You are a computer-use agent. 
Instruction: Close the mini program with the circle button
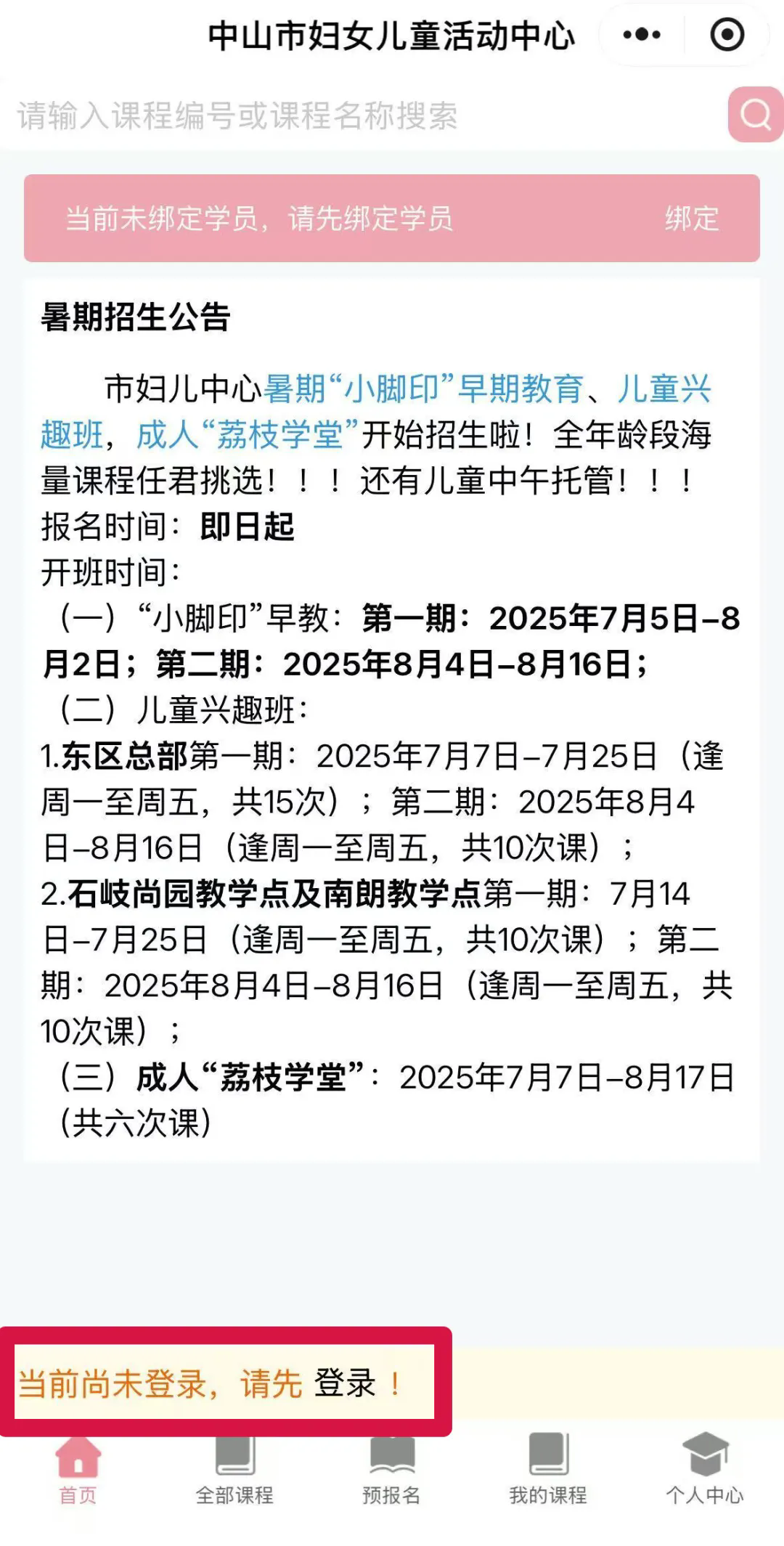click(x=727, y=34)
